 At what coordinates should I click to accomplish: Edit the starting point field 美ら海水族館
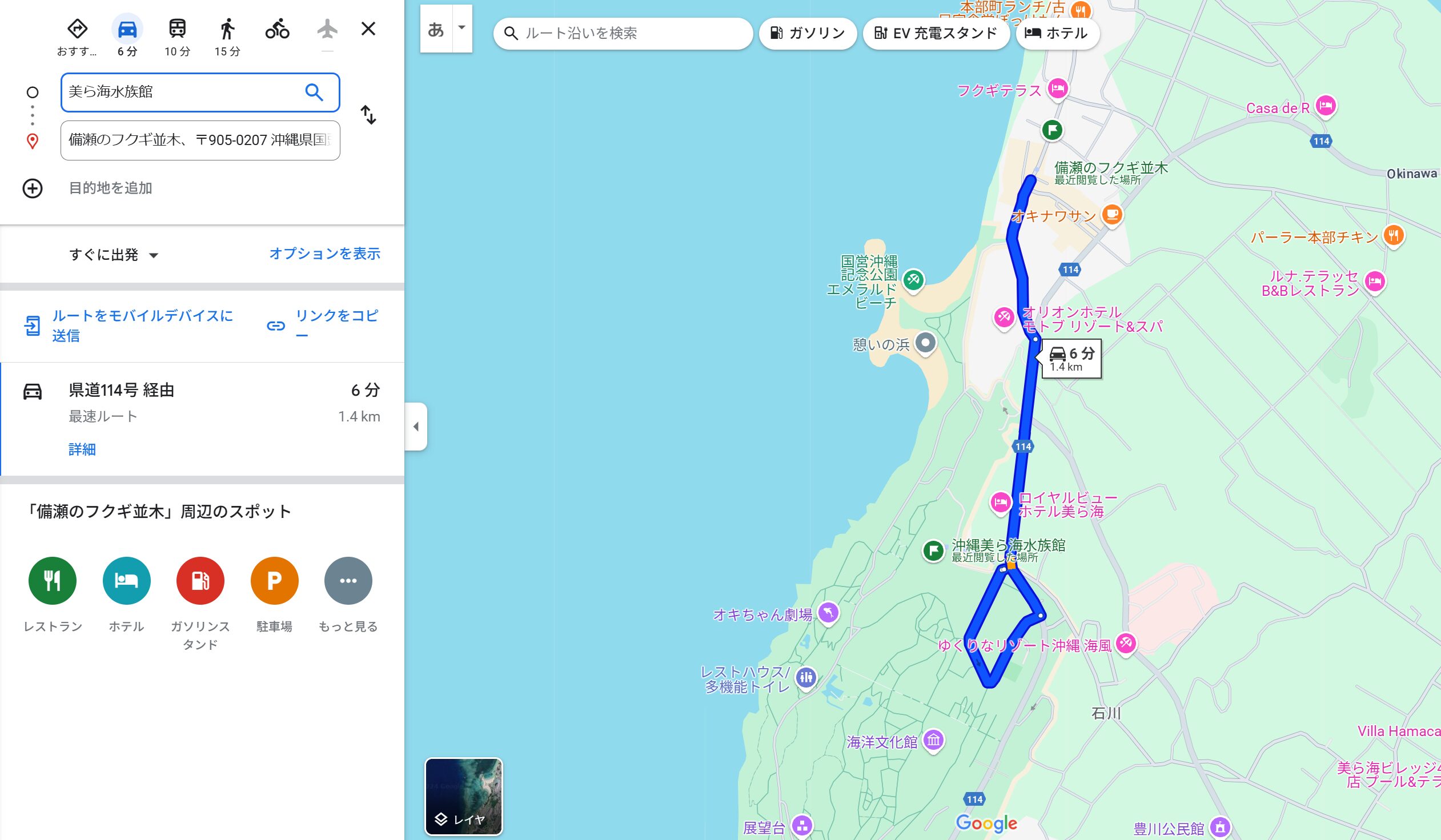183,92
